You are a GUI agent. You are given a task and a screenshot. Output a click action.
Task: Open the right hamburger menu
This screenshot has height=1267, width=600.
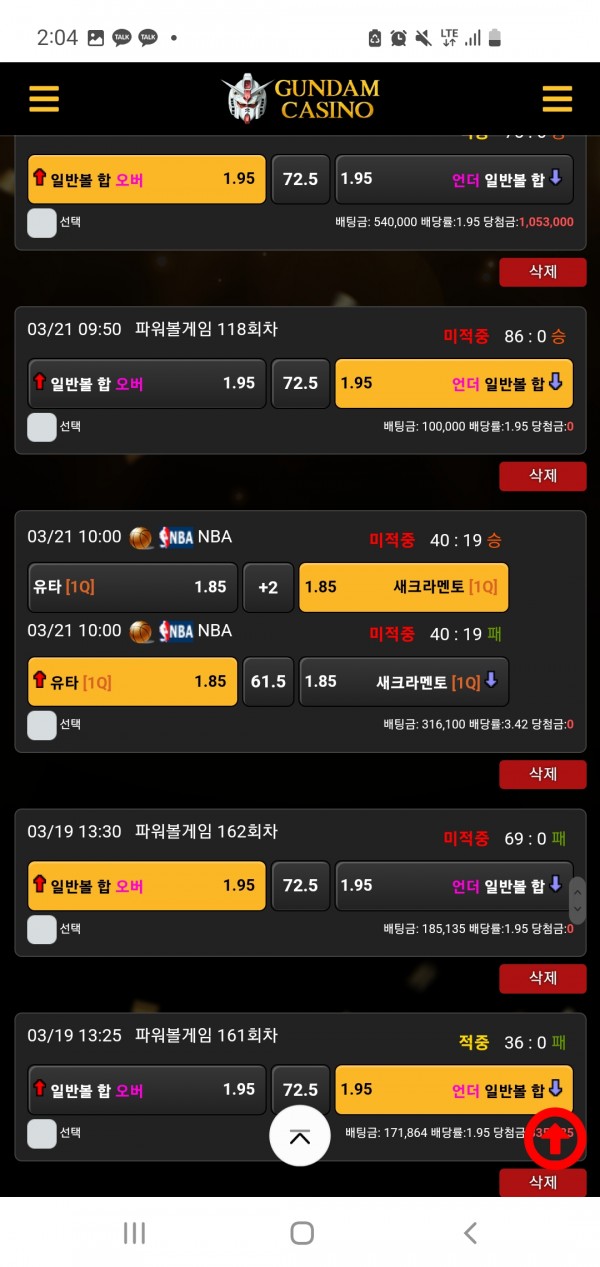[x=556, y=99]
